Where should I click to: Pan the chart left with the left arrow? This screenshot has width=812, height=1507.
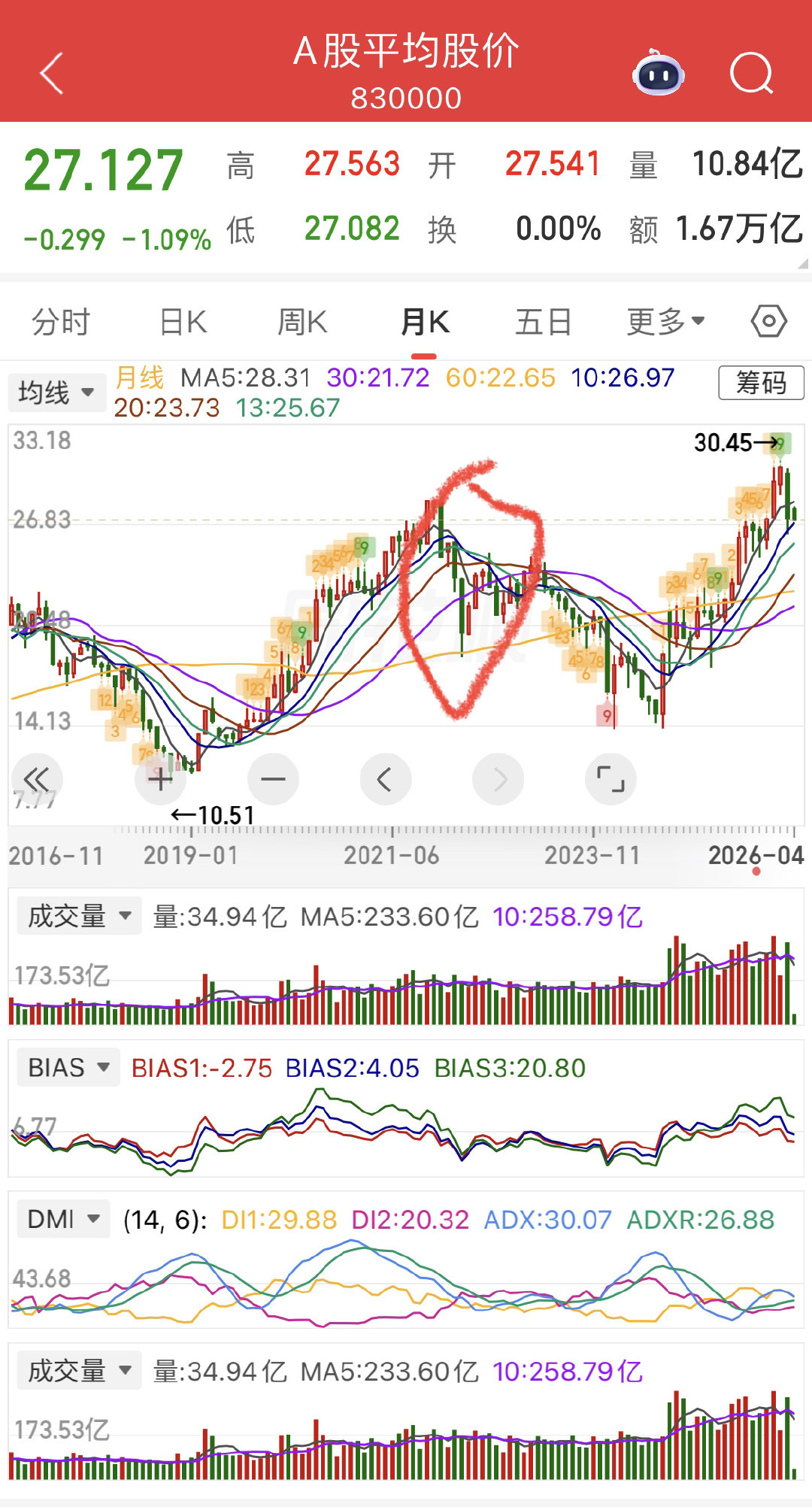click(386, 780)
